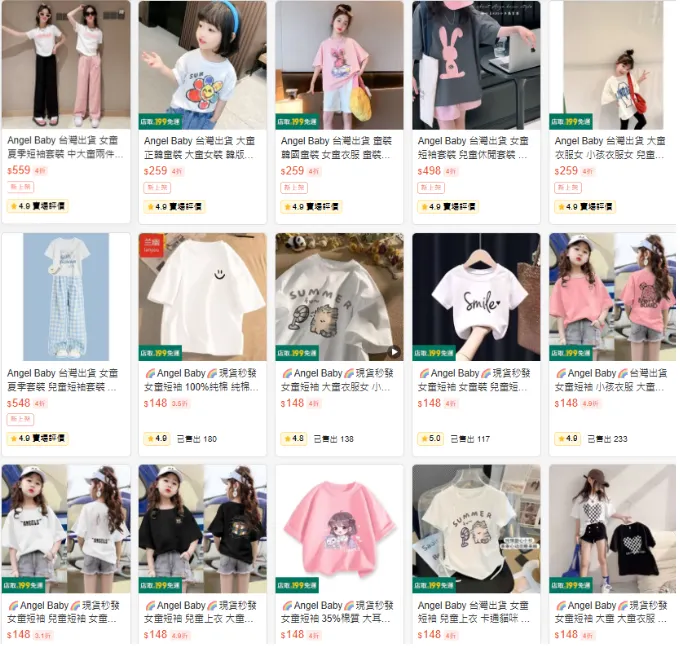Viewport: 680px width, 655px height.
Task: Select the $548 blue plaid pants set
Action: point(66,297)
